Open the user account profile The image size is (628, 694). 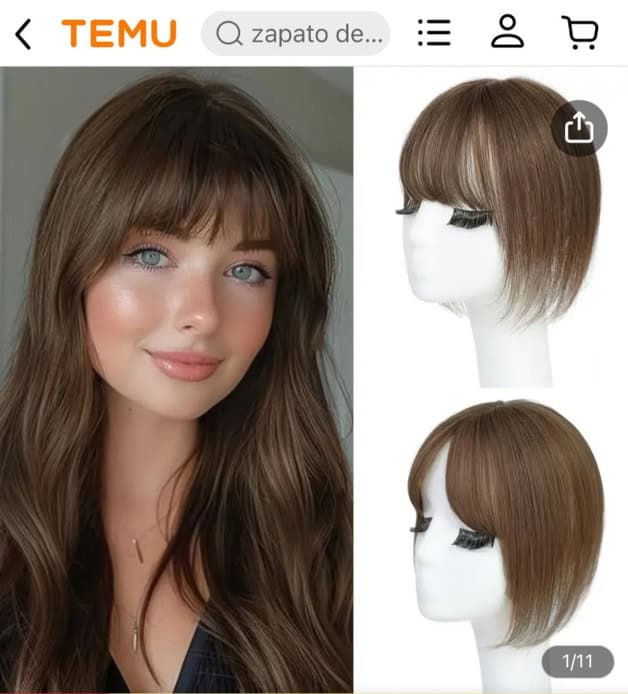coord(507,34)
